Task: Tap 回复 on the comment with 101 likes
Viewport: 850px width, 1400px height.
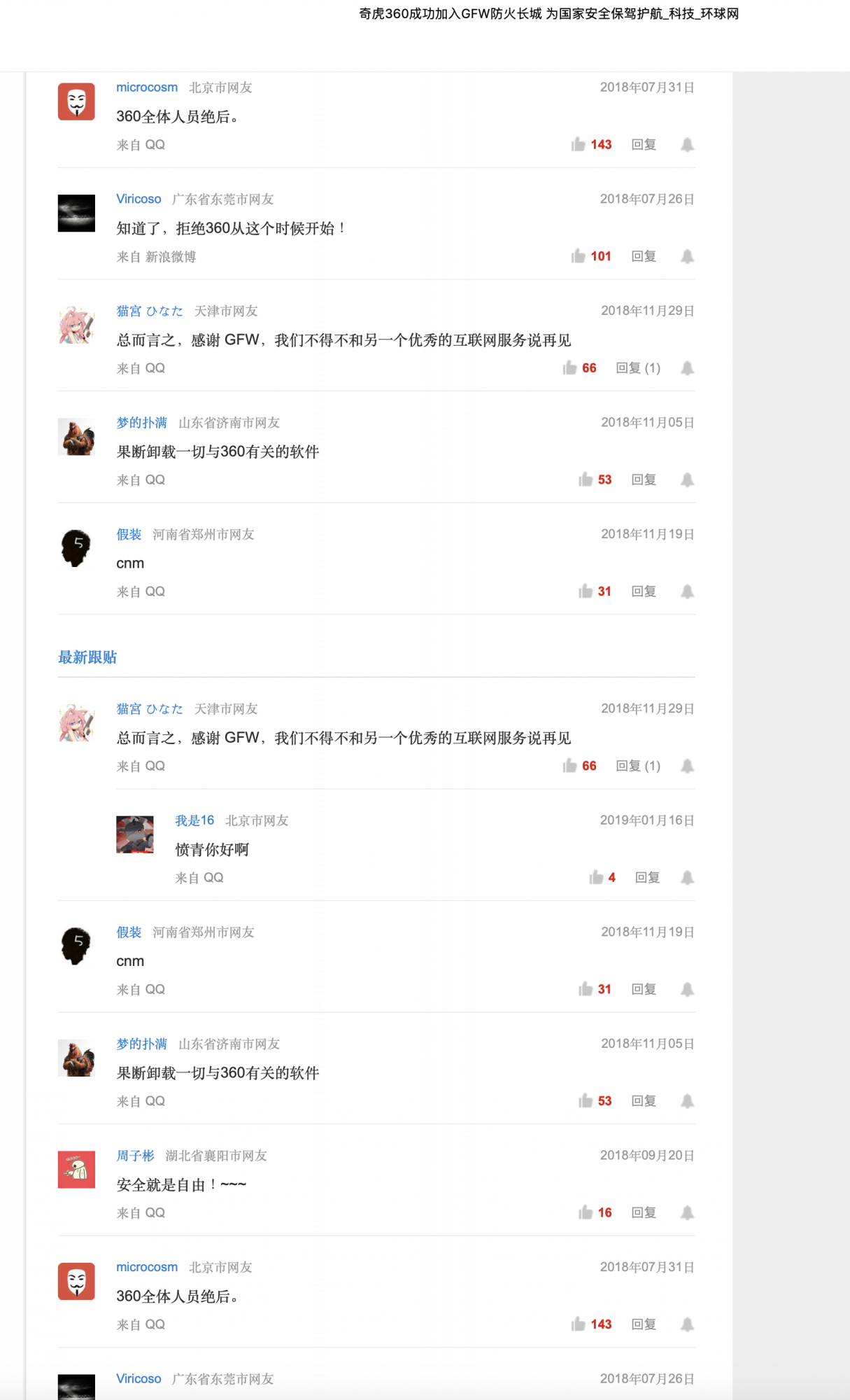Action: pyautogui.click(x=644, y=256)
